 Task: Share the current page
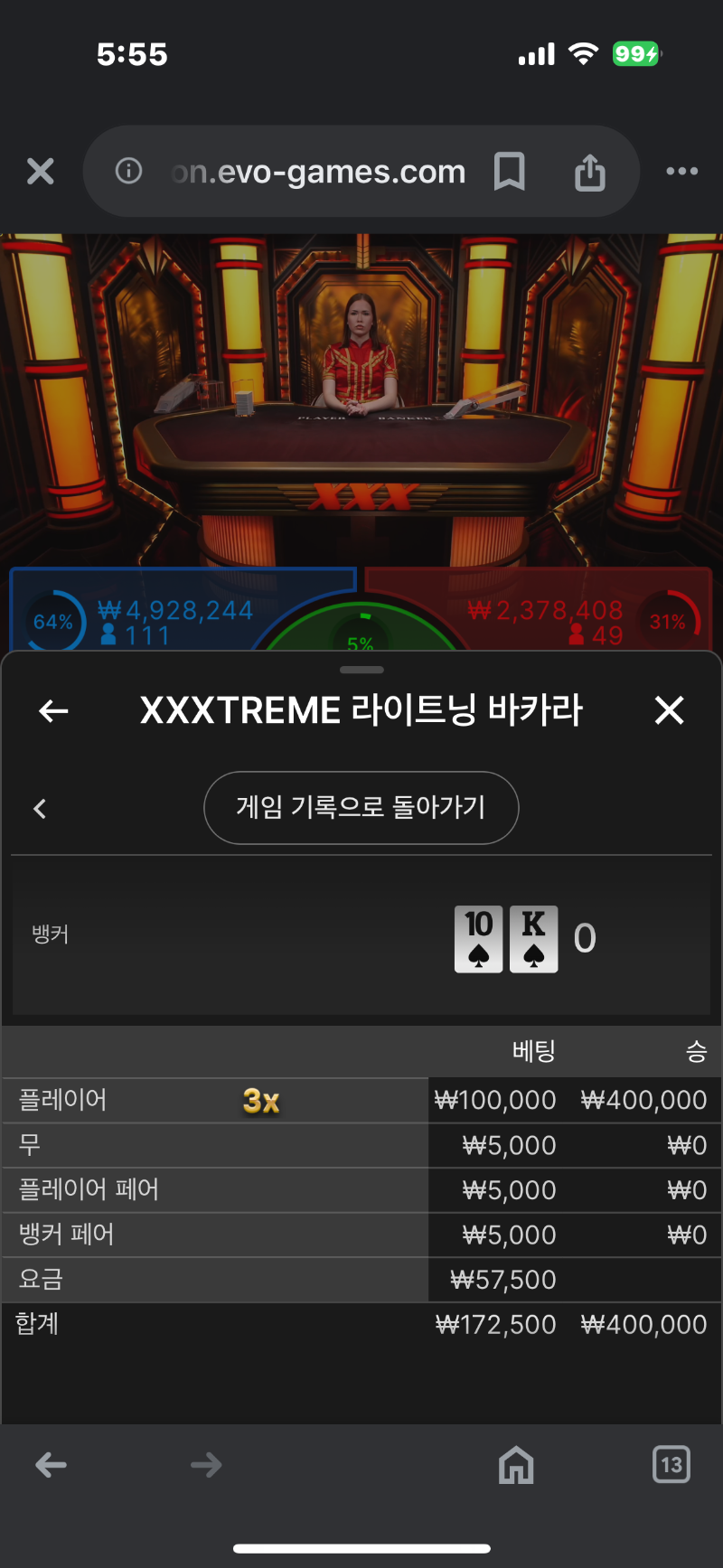[590, 171]
